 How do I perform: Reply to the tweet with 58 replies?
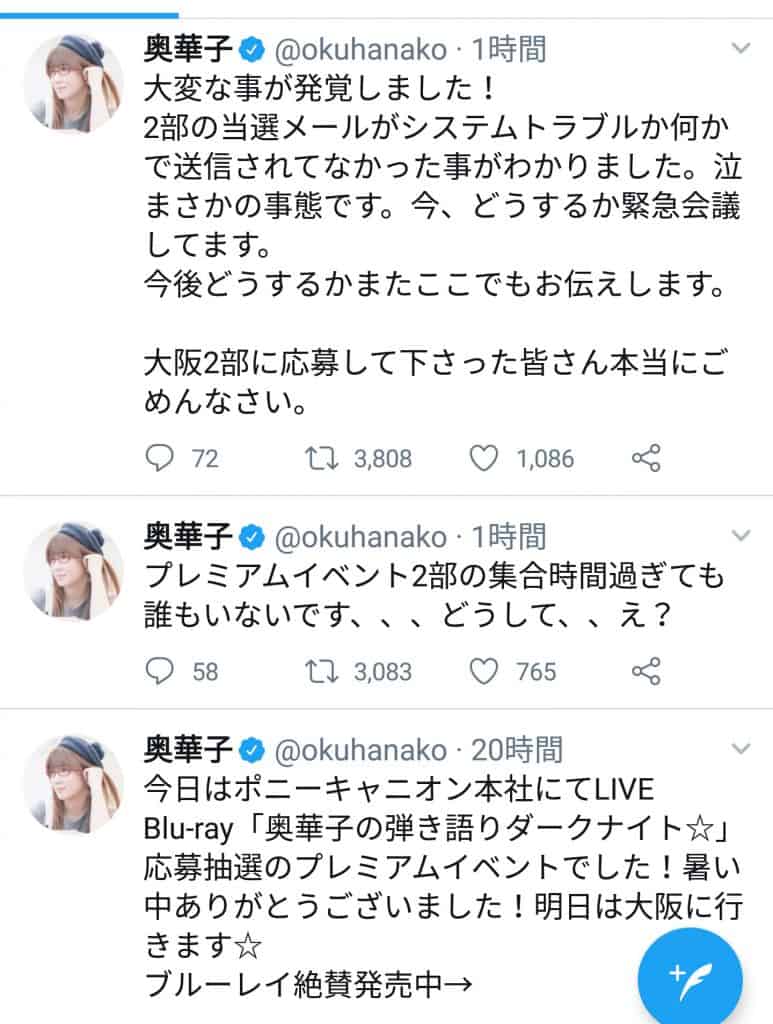[x=160, y=670]
